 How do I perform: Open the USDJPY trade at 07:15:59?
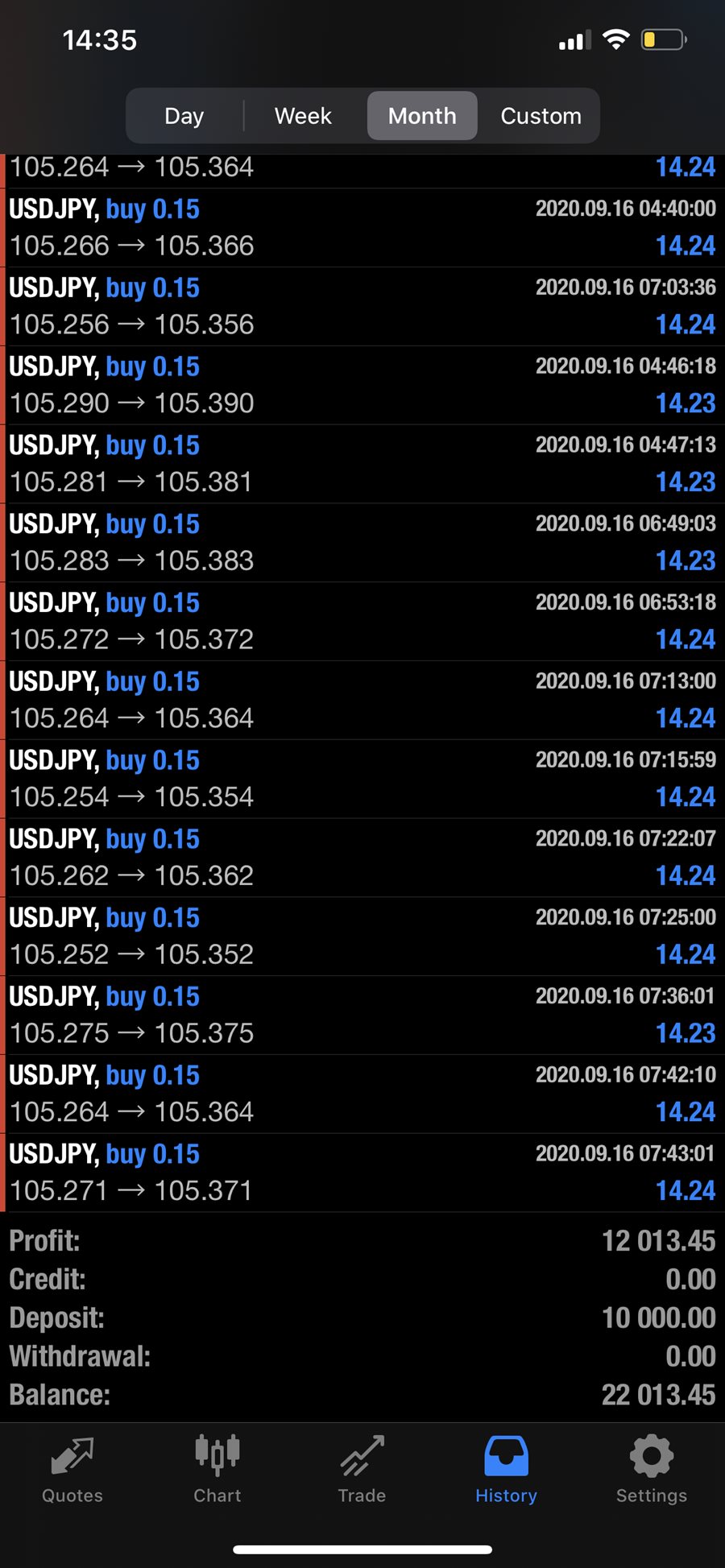[362, 779]
